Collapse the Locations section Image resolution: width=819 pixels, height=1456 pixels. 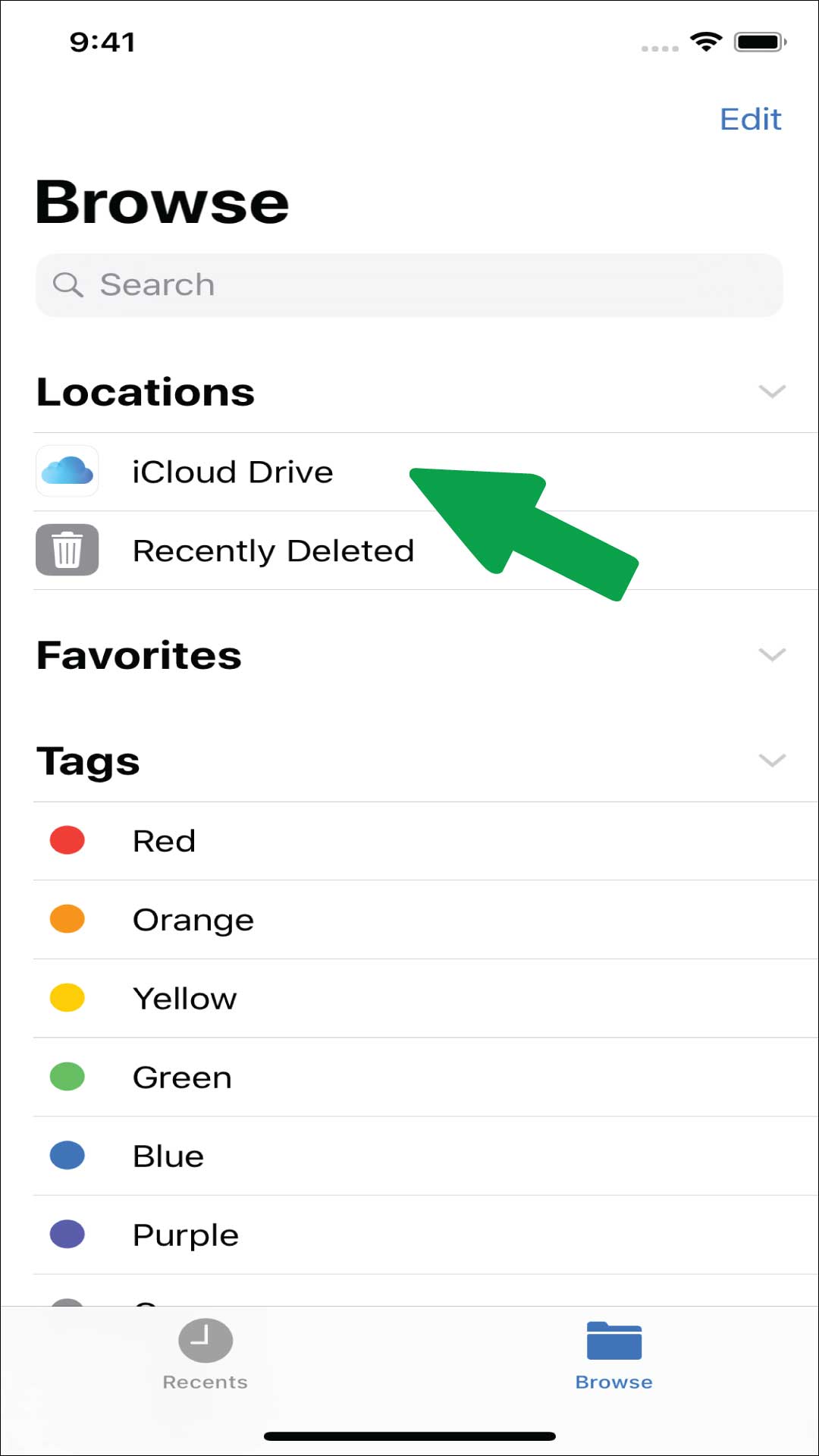click(x=771, y=391)
